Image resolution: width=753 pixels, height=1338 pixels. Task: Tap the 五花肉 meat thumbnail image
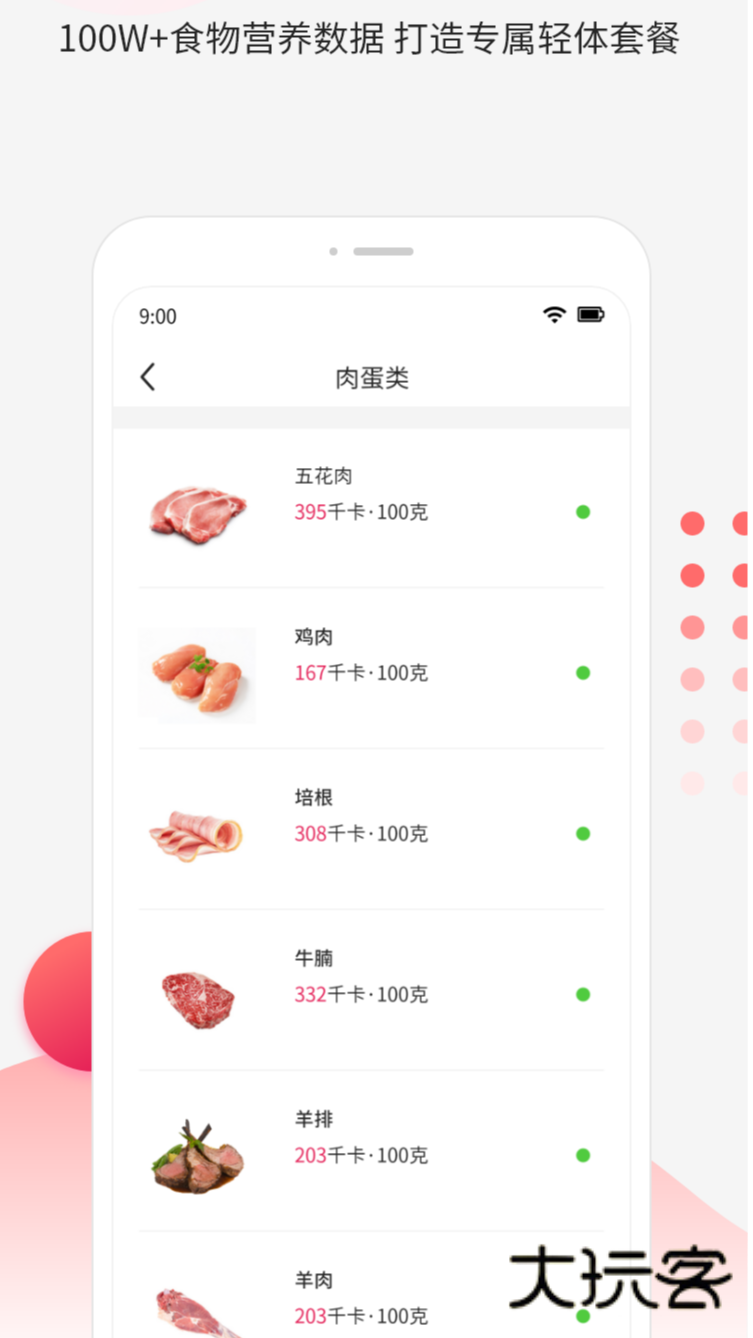pos(196,512)
